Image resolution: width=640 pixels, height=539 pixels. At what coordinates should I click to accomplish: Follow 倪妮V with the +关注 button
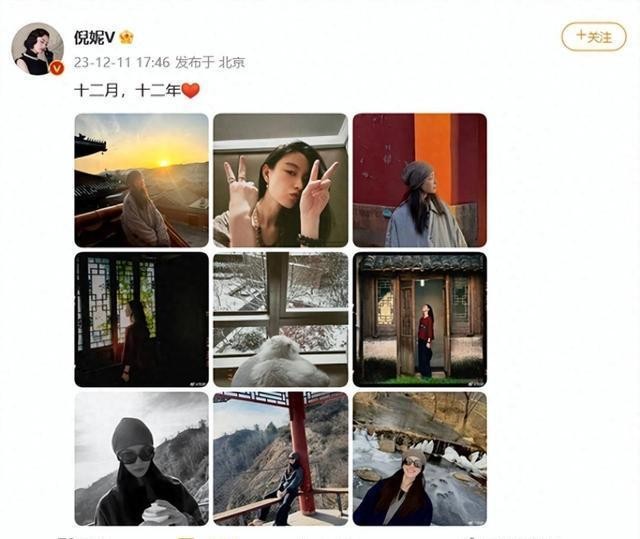593,37
